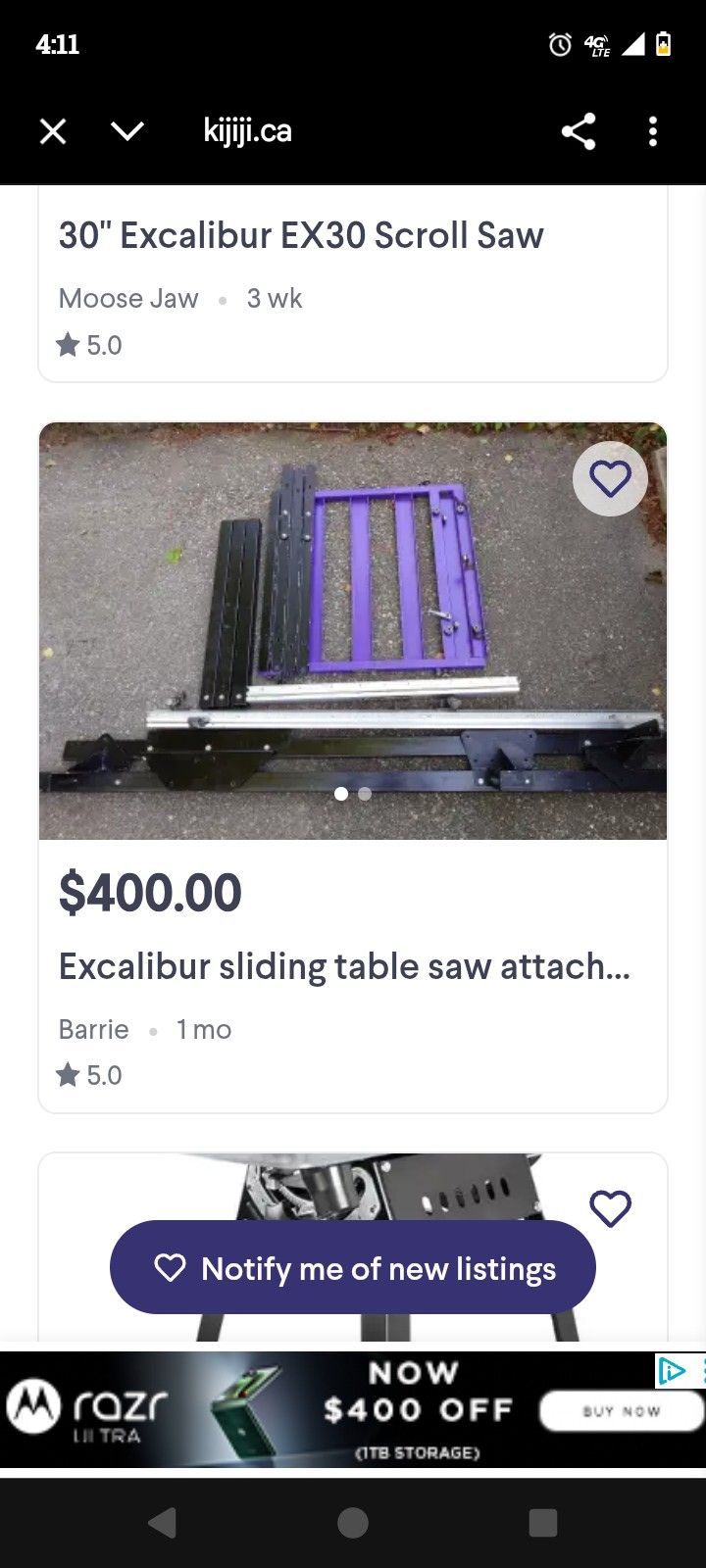This screenshot has width=706, height=1568.
Task: Tap the star rating on the Moose Jaw listing
Action: click(x=69, y=344)
